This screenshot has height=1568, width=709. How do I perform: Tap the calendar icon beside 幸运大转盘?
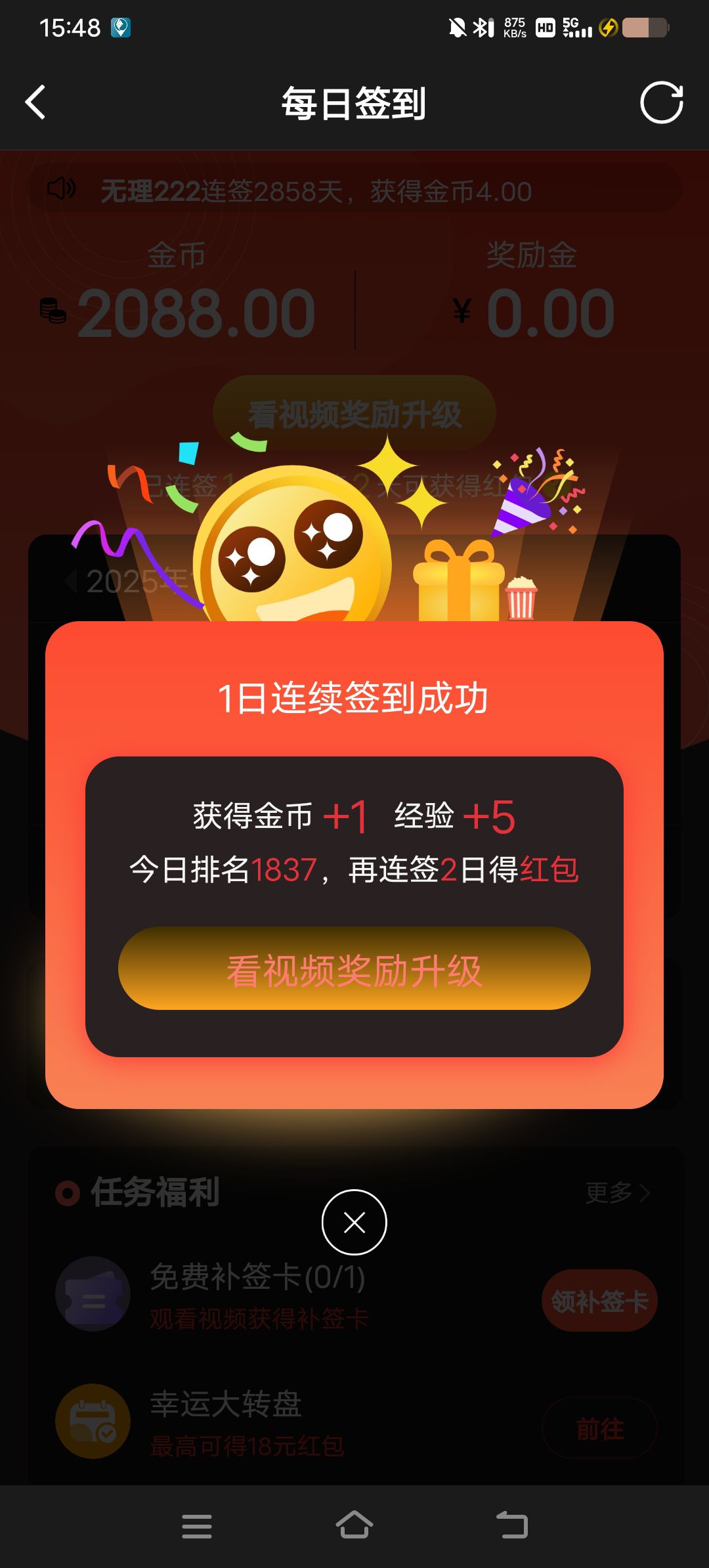tap(92, 1418)
